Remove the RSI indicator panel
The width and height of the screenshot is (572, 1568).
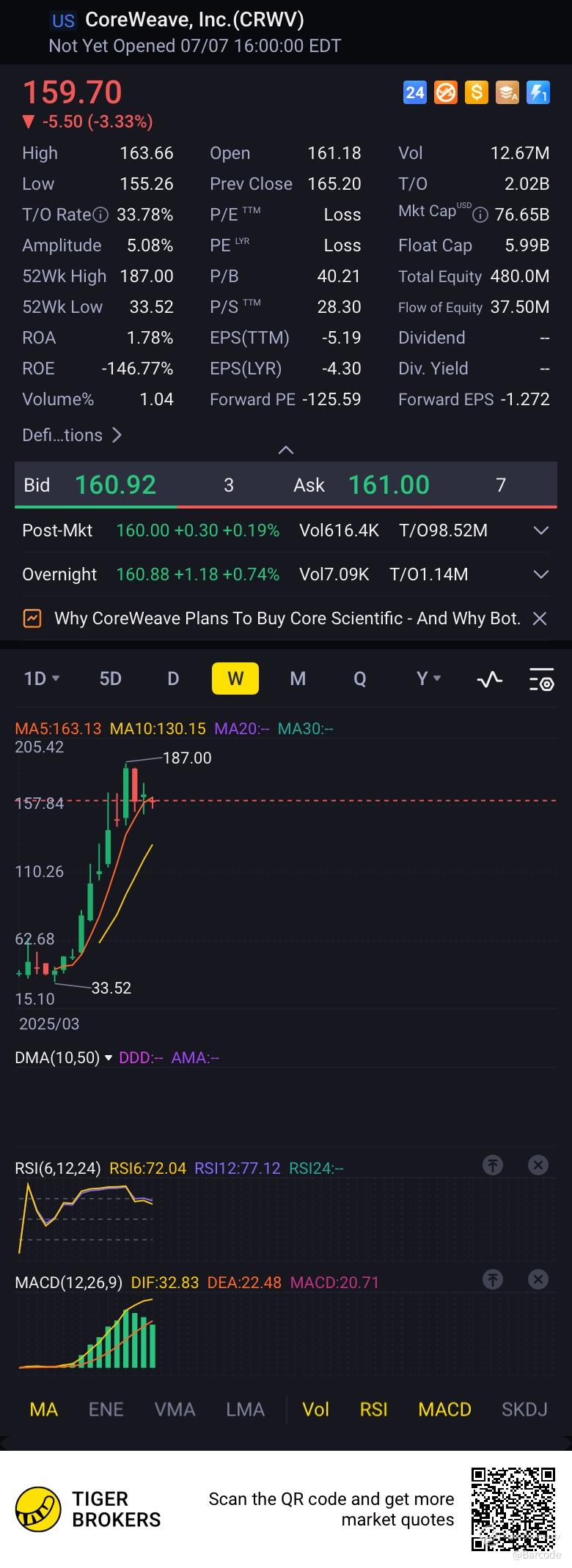point(538,1165)
